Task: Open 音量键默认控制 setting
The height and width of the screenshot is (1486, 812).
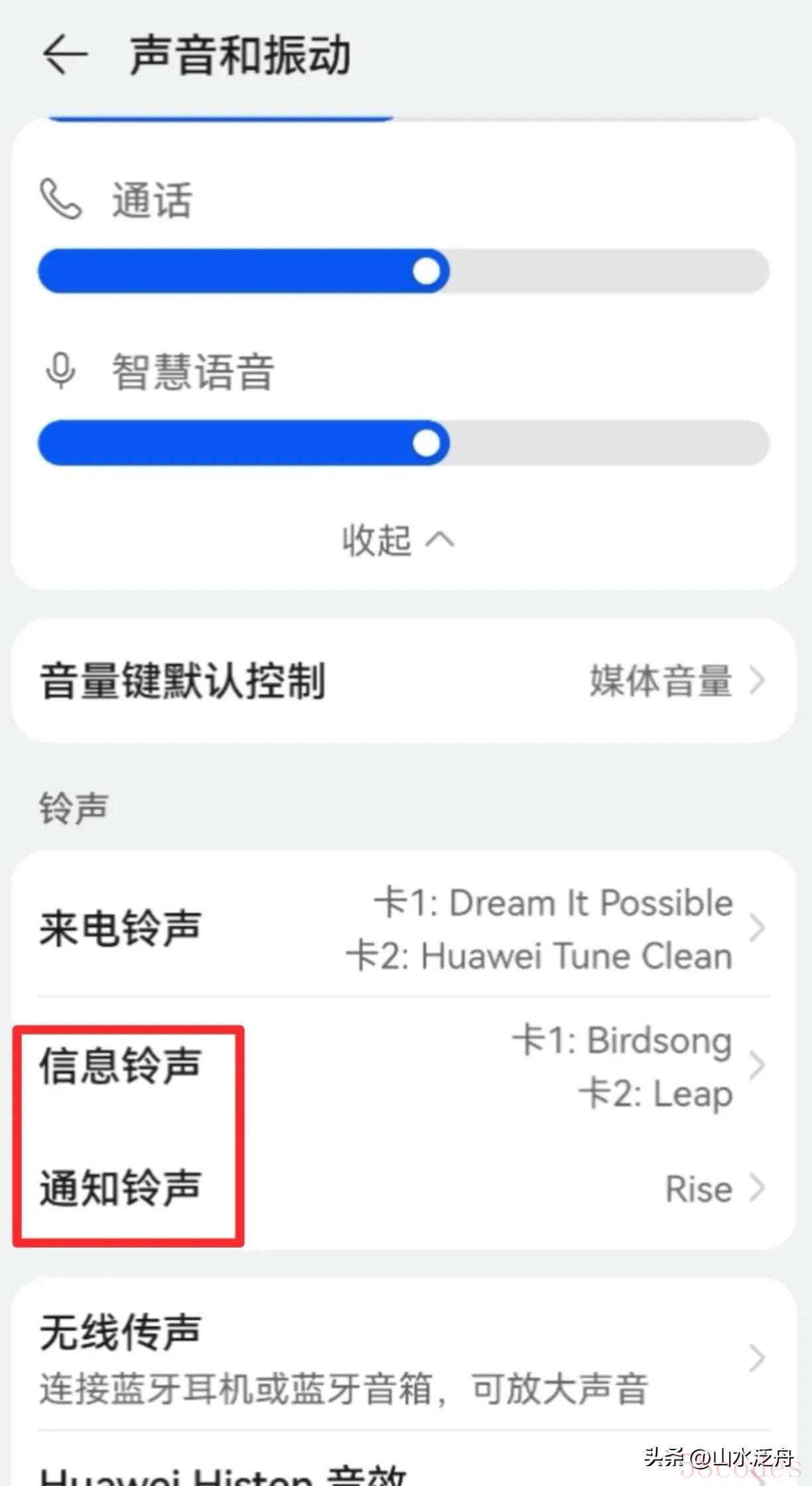Action: [x=403, y=681]
